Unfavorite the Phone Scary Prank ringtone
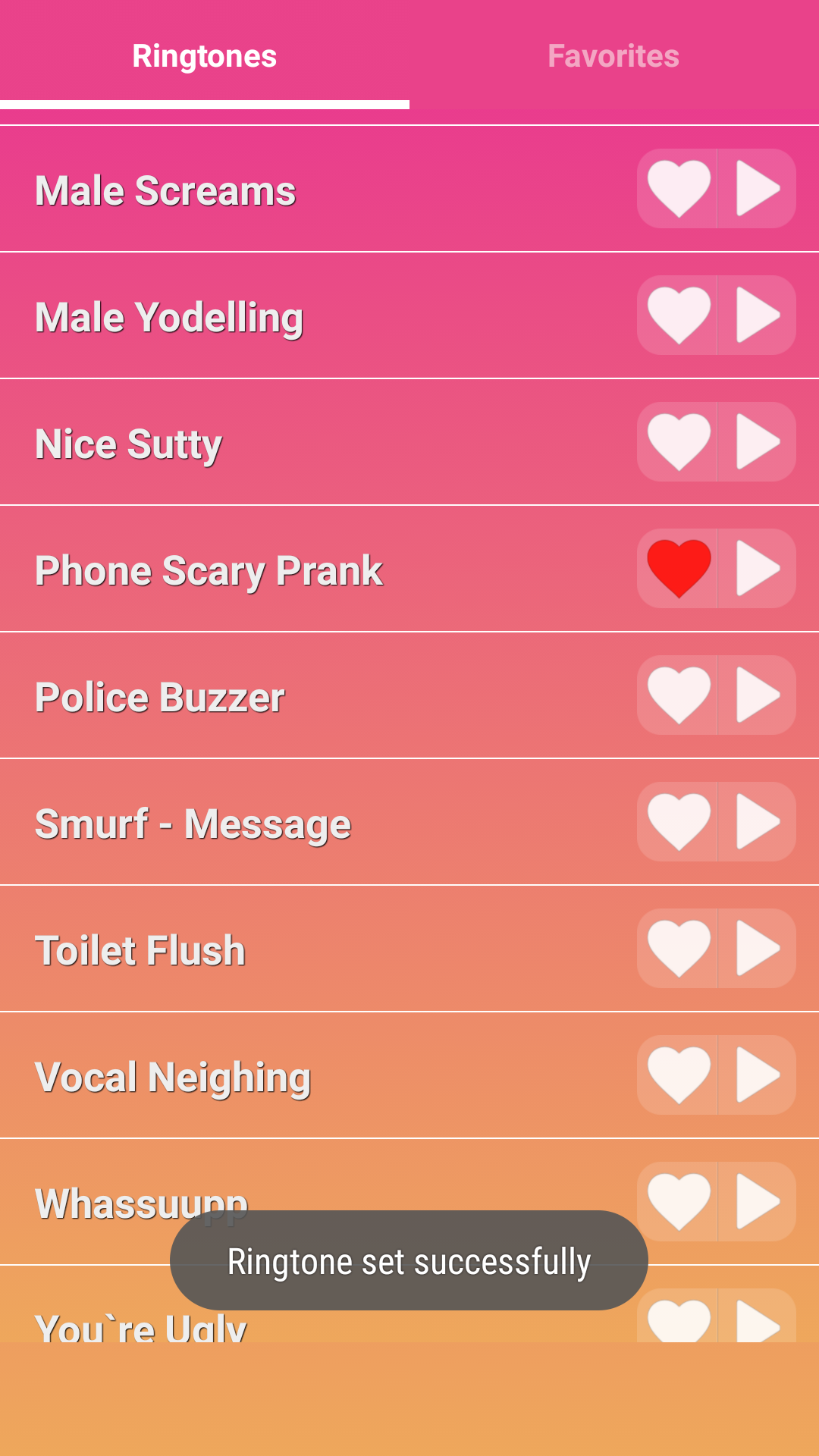The height and width of the screenshot is (1456, 819). coord(678,569)
